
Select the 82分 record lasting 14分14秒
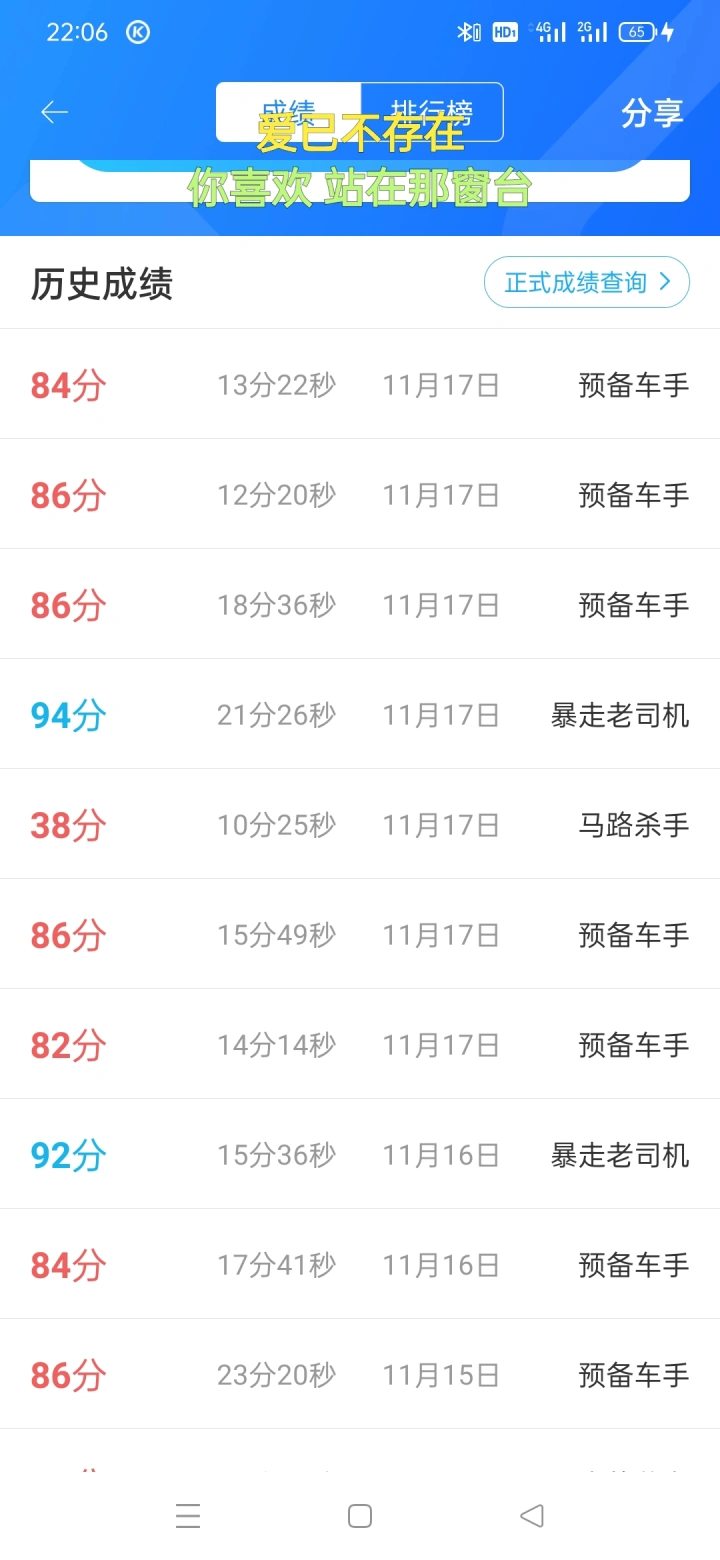tap(360, 1045)
